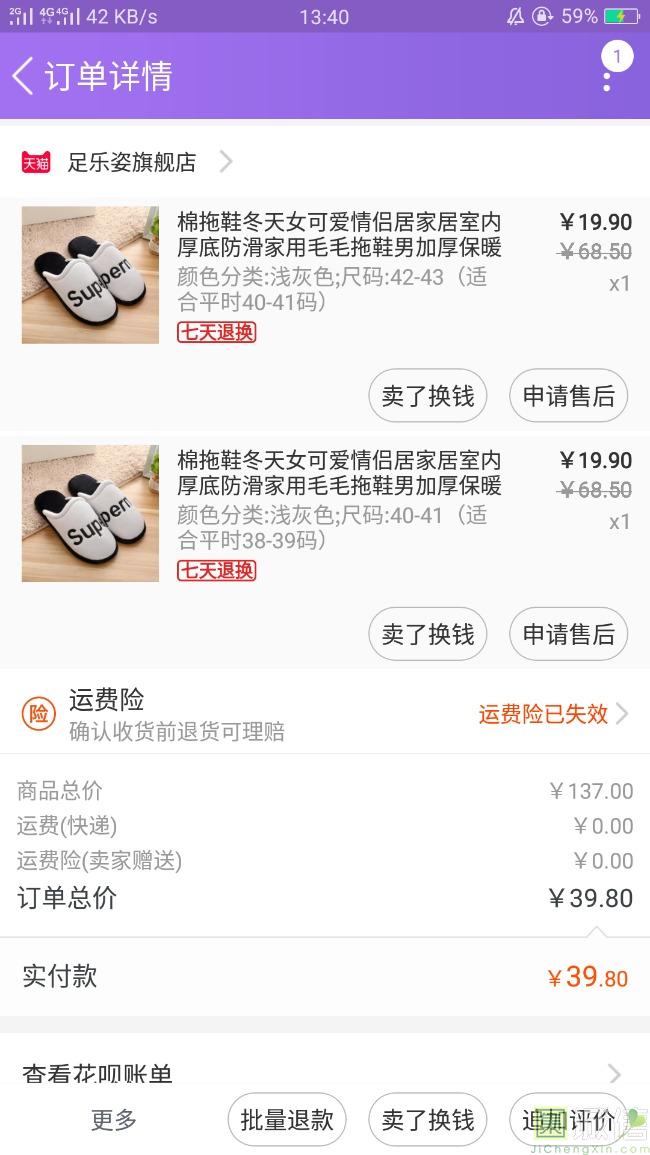This screenshot has width=650, height=1155.
Task: Tap 卖了换钱 for the 40-41 size slippers
Action: coord(428,634)
